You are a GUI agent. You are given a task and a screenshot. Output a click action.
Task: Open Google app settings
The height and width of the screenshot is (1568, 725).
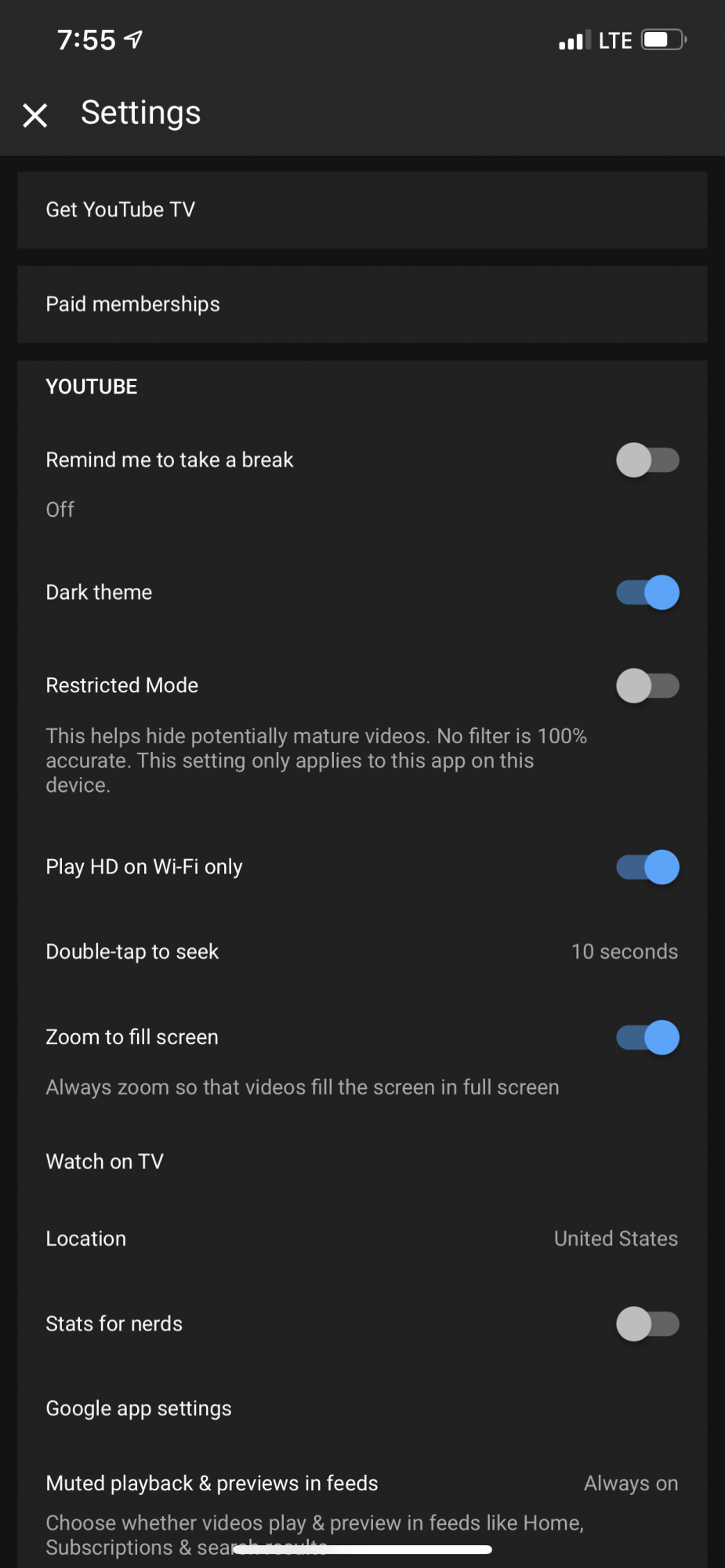tap(139, 1409)
